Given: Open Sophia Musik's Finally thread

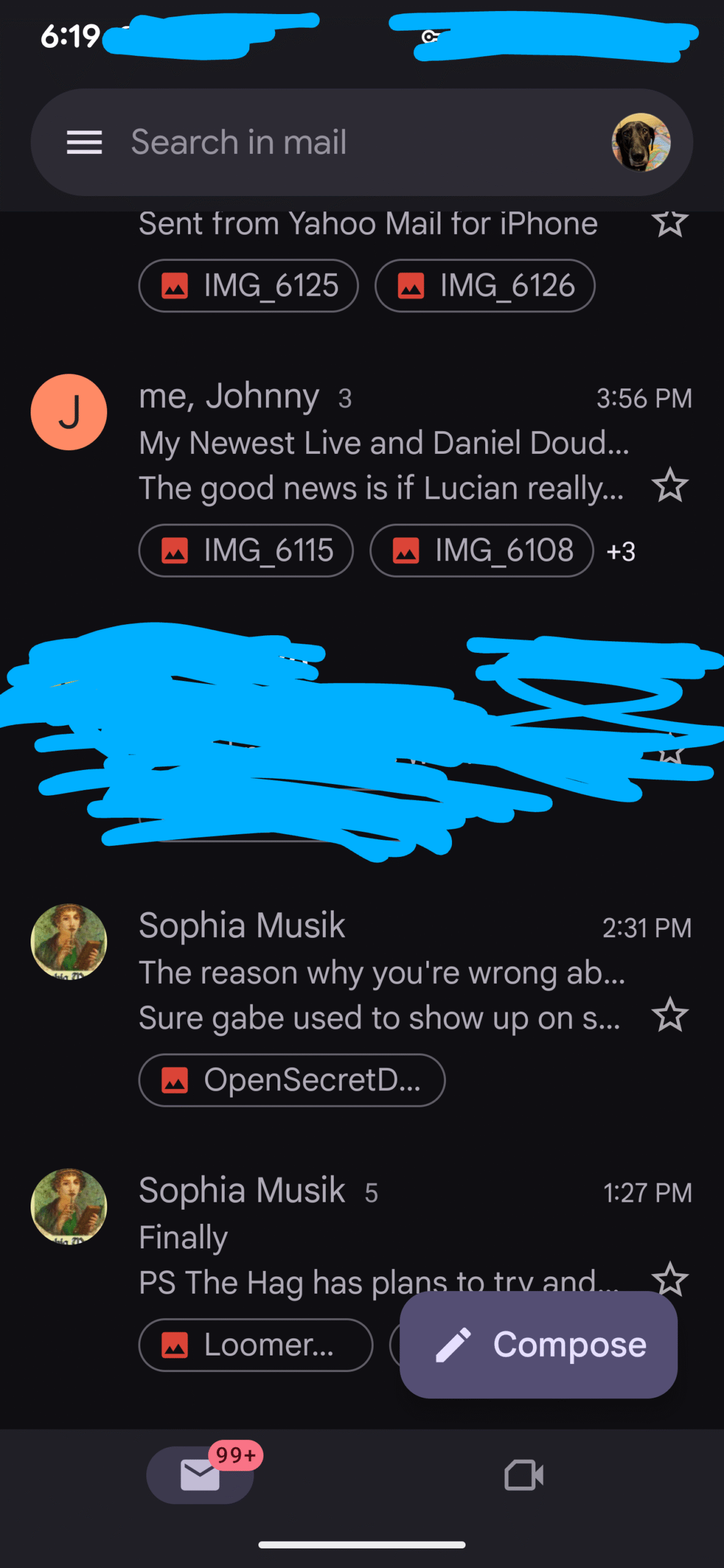Looking at the screenshot, I should pos(380,1236).
